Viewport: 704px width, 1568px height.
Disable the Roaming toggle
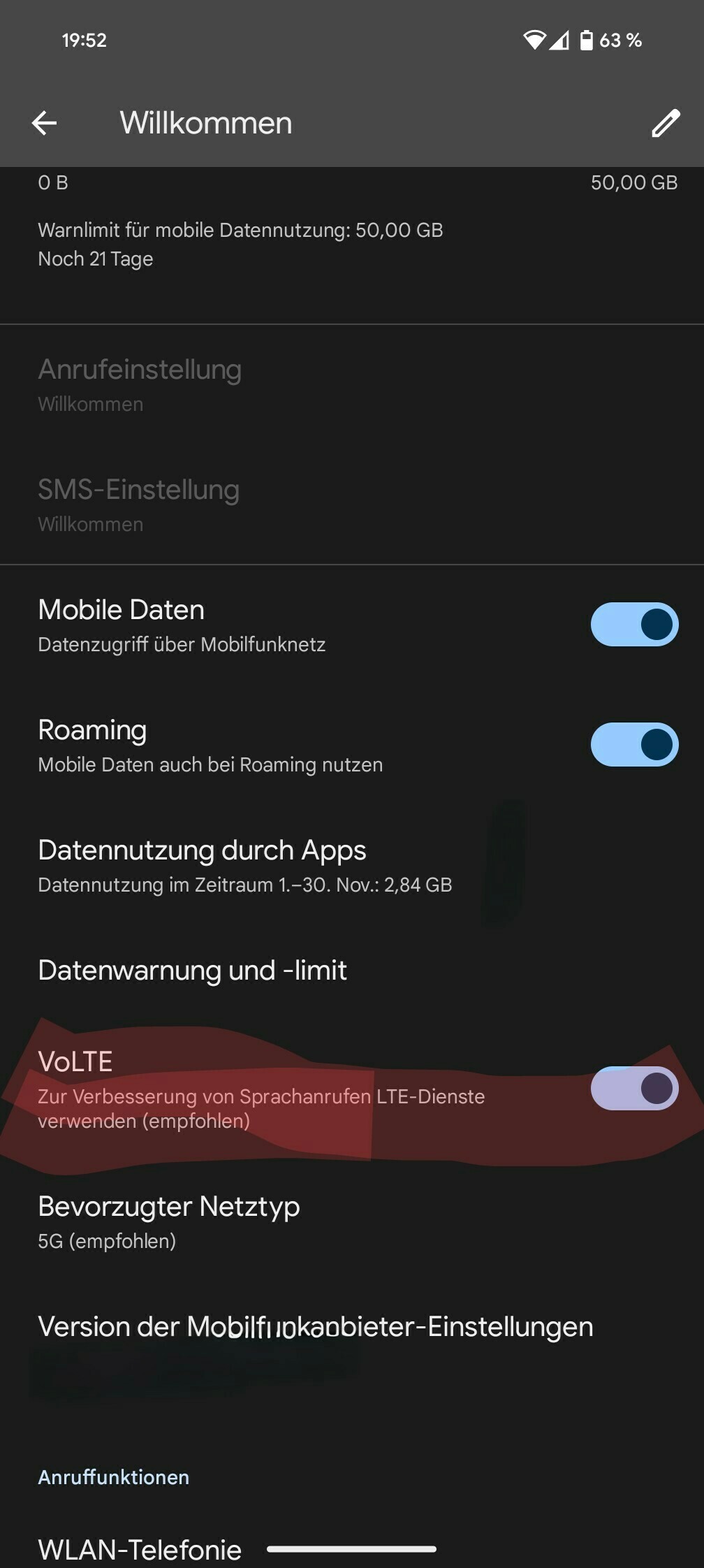tap(634, 744)
